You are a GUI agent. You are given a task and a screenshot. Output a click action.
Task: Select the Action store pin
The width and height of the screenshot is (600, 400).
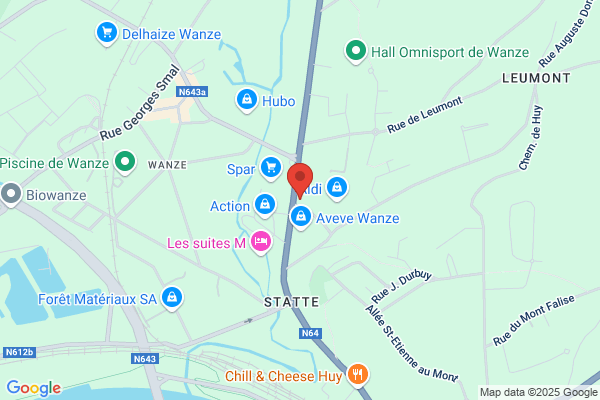[x=265, y=205]
